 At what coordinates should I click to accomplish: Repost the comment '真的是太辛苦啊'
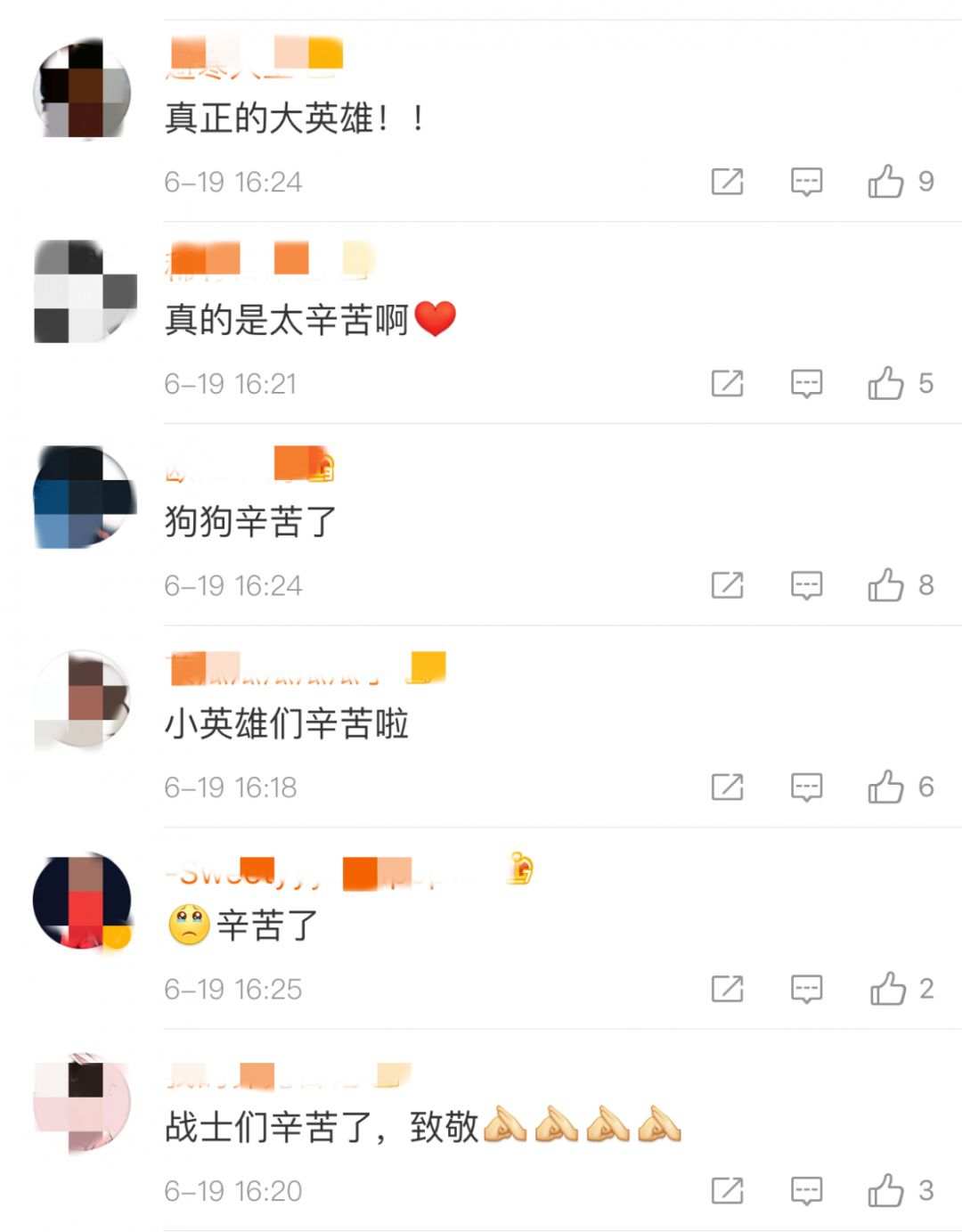click(x=727, y=384)
